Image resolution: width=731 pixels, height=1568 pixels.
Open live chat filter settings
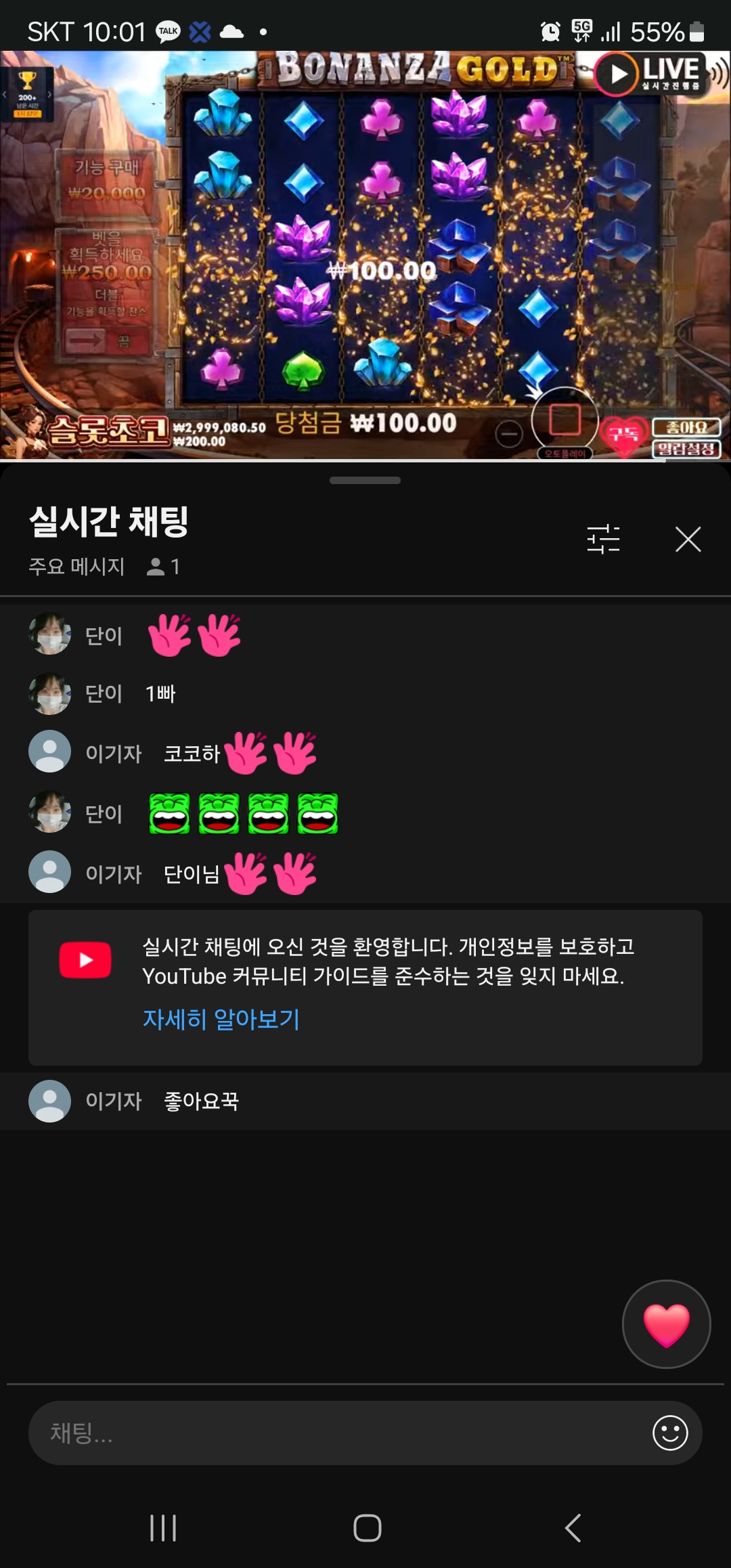[x=603, y=539]
